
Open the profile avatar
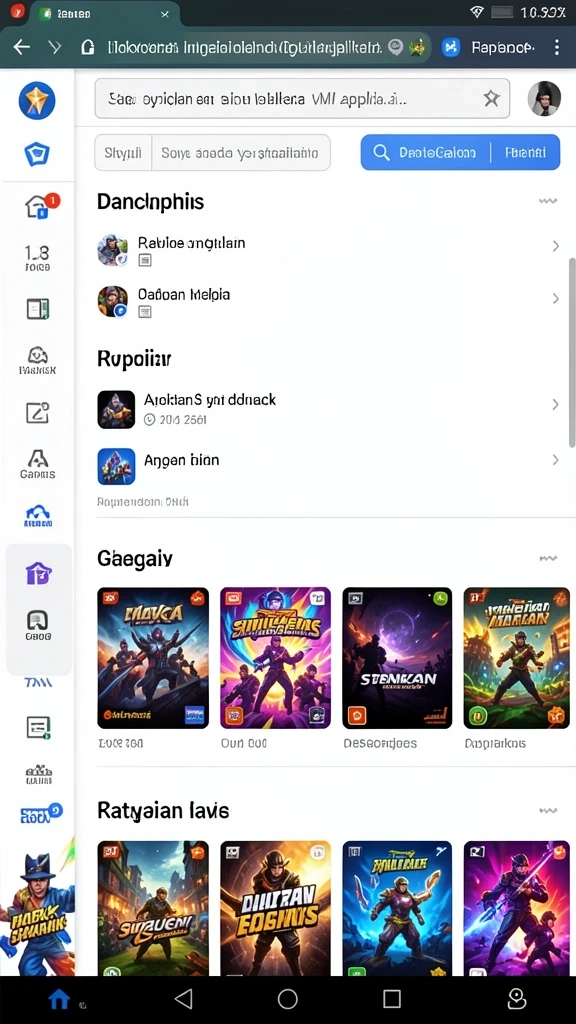point(544,99)
